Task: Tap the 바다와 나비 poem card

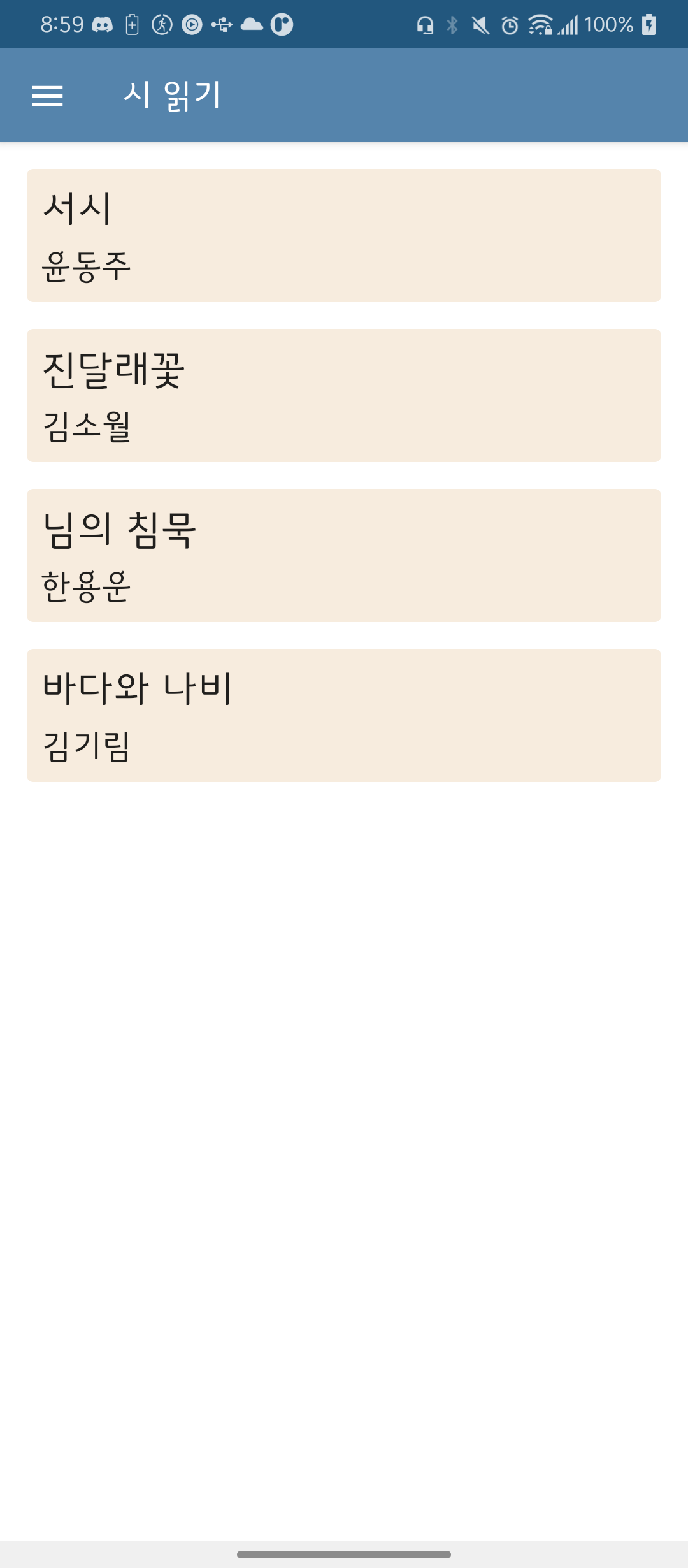Action: [x=344, y=715]
